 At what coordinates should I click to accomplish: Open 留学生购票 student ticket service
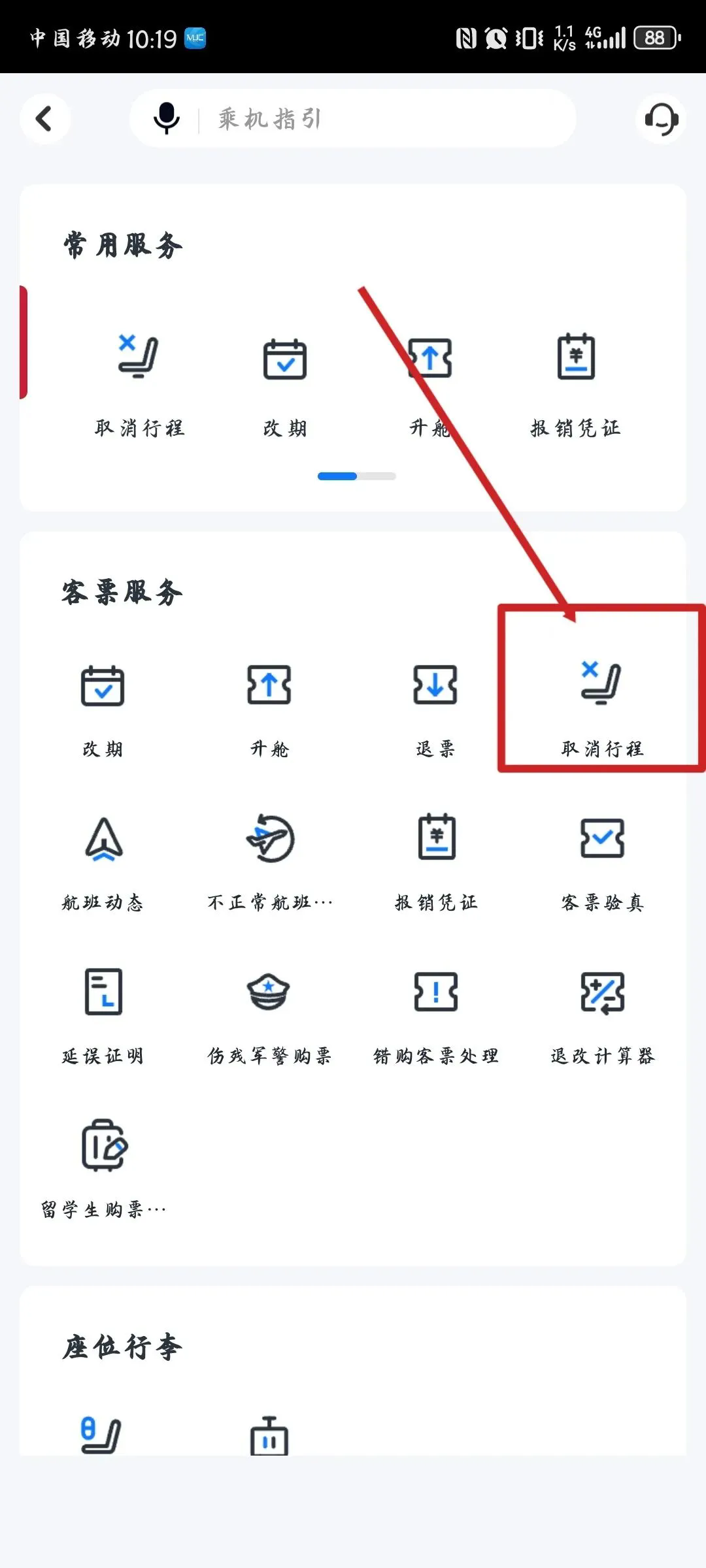click(x=103, y=1169)
